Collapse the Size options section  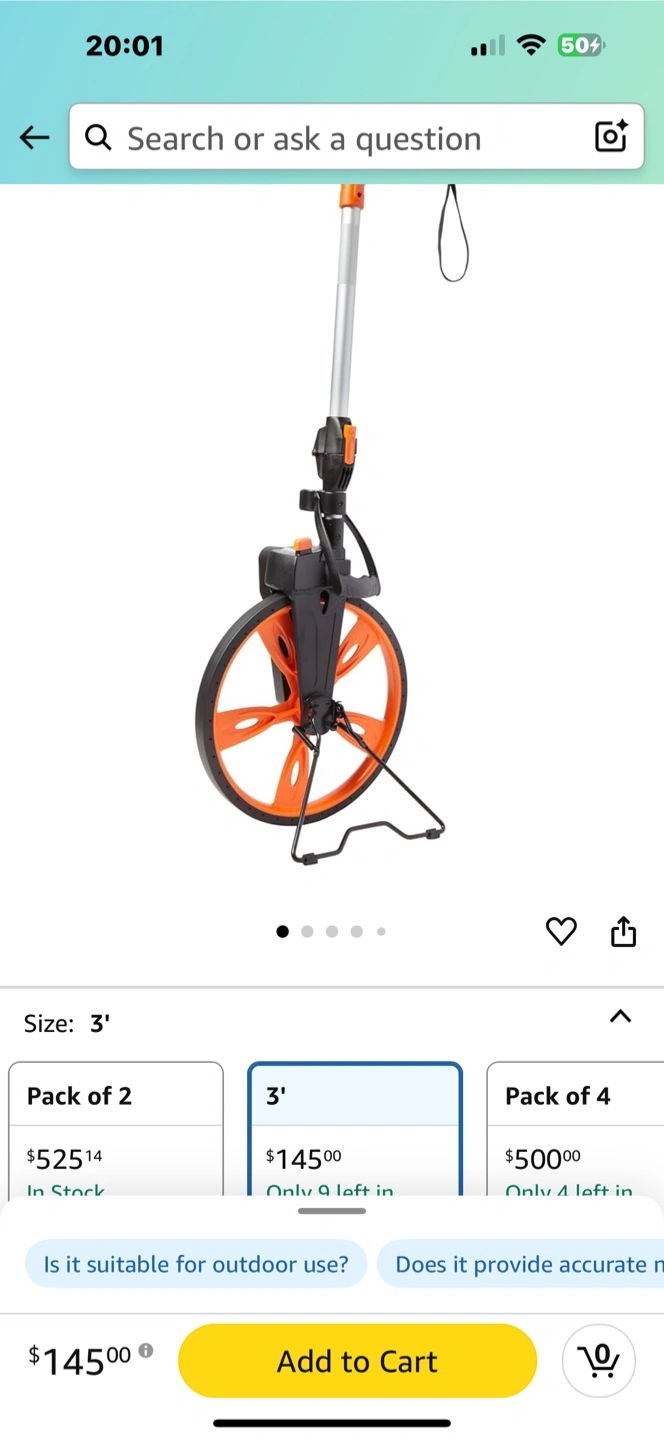click(x=620, y=1016)
